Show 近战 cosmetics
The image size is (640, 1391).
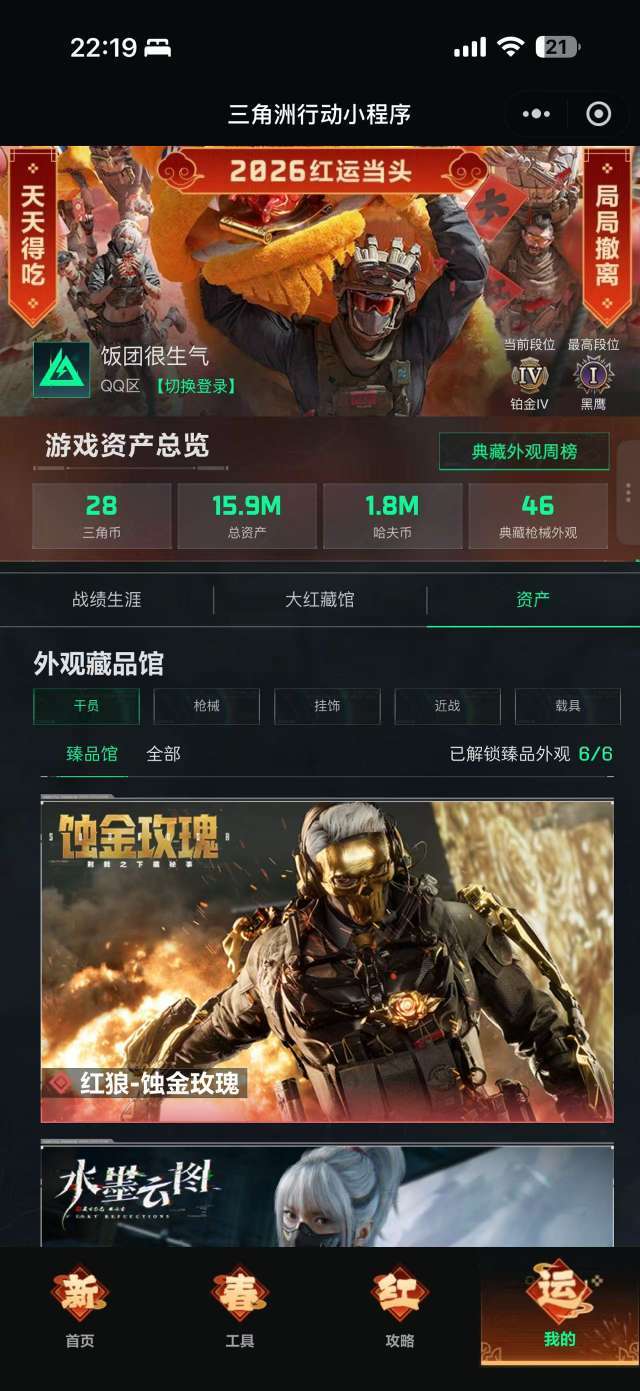pos(447,706)
